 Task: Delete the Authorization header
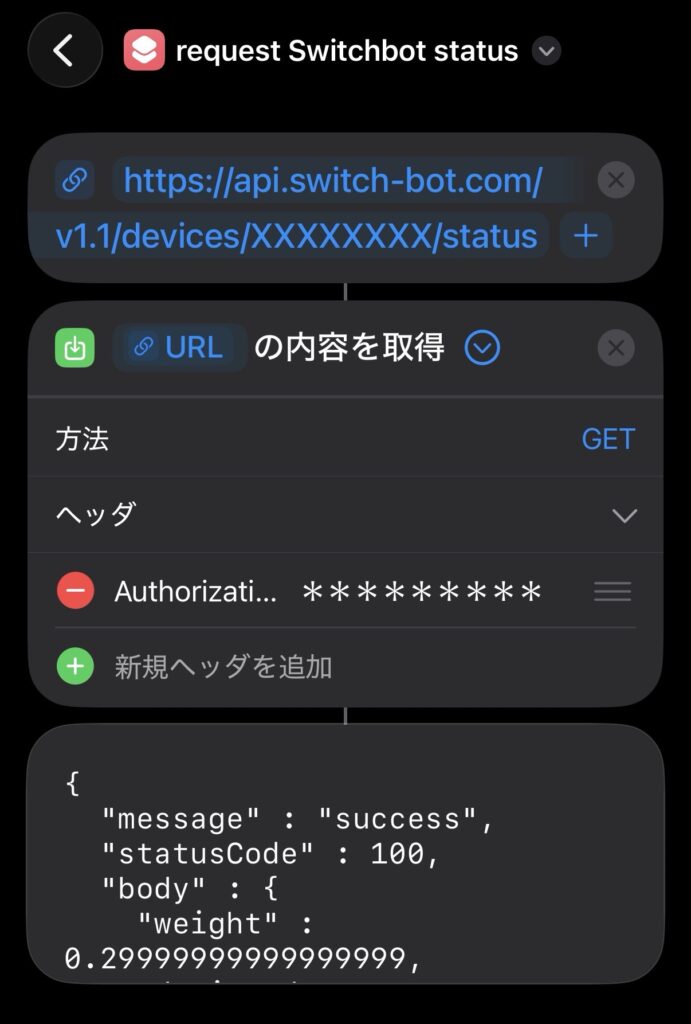[x=75, y=591]
